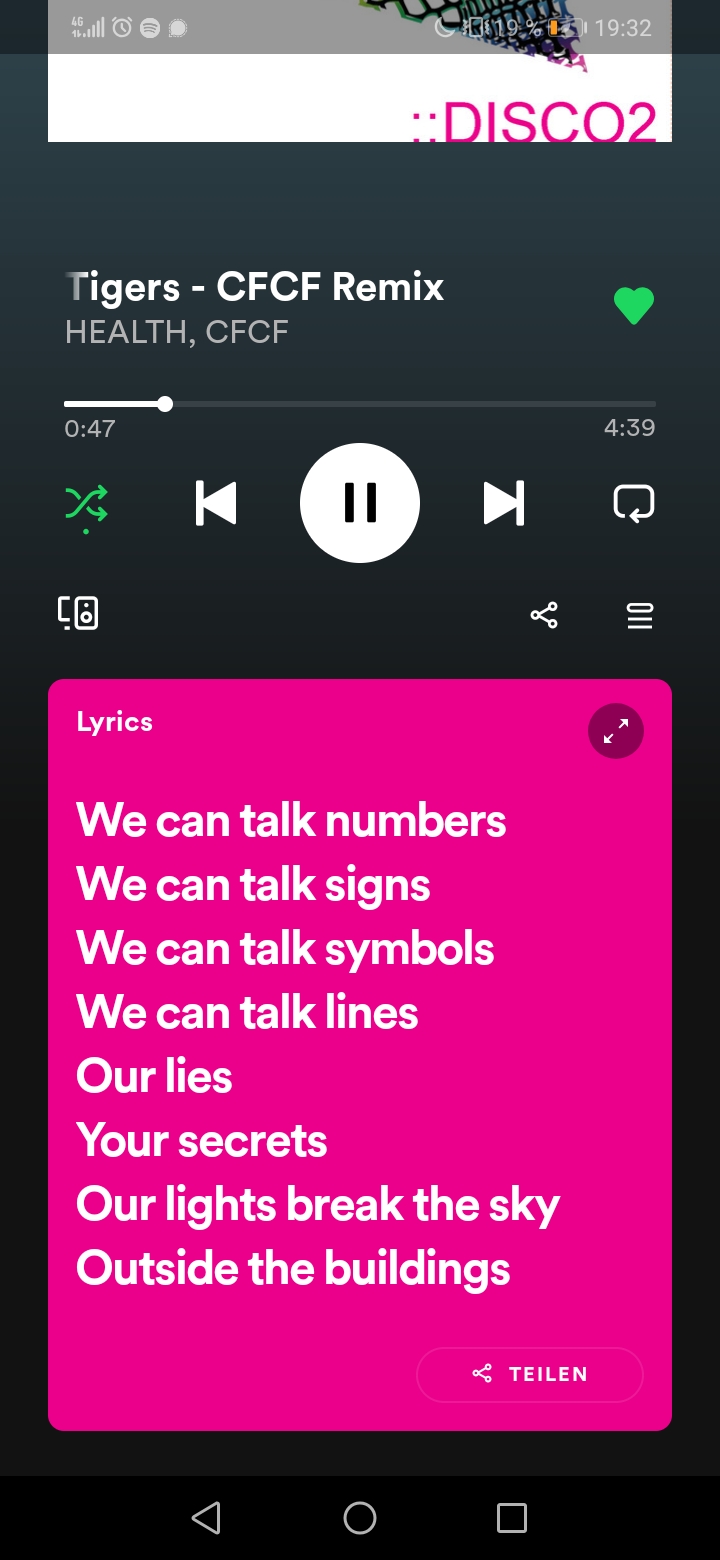Open the play queue
The height and width of the screenshot is (1560, 720).
pyautogui.click(x=640, y=616)
